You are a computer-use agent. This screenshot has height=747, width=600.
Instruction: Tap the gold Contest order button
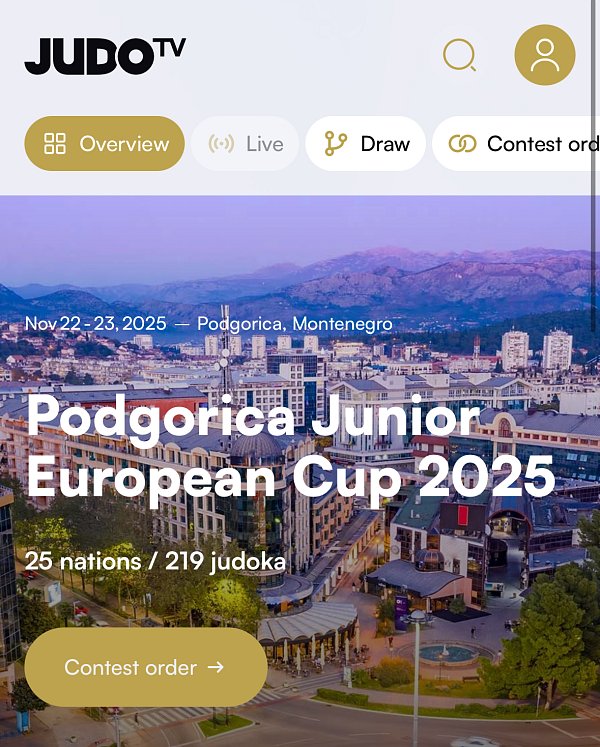tap(145, 667)
